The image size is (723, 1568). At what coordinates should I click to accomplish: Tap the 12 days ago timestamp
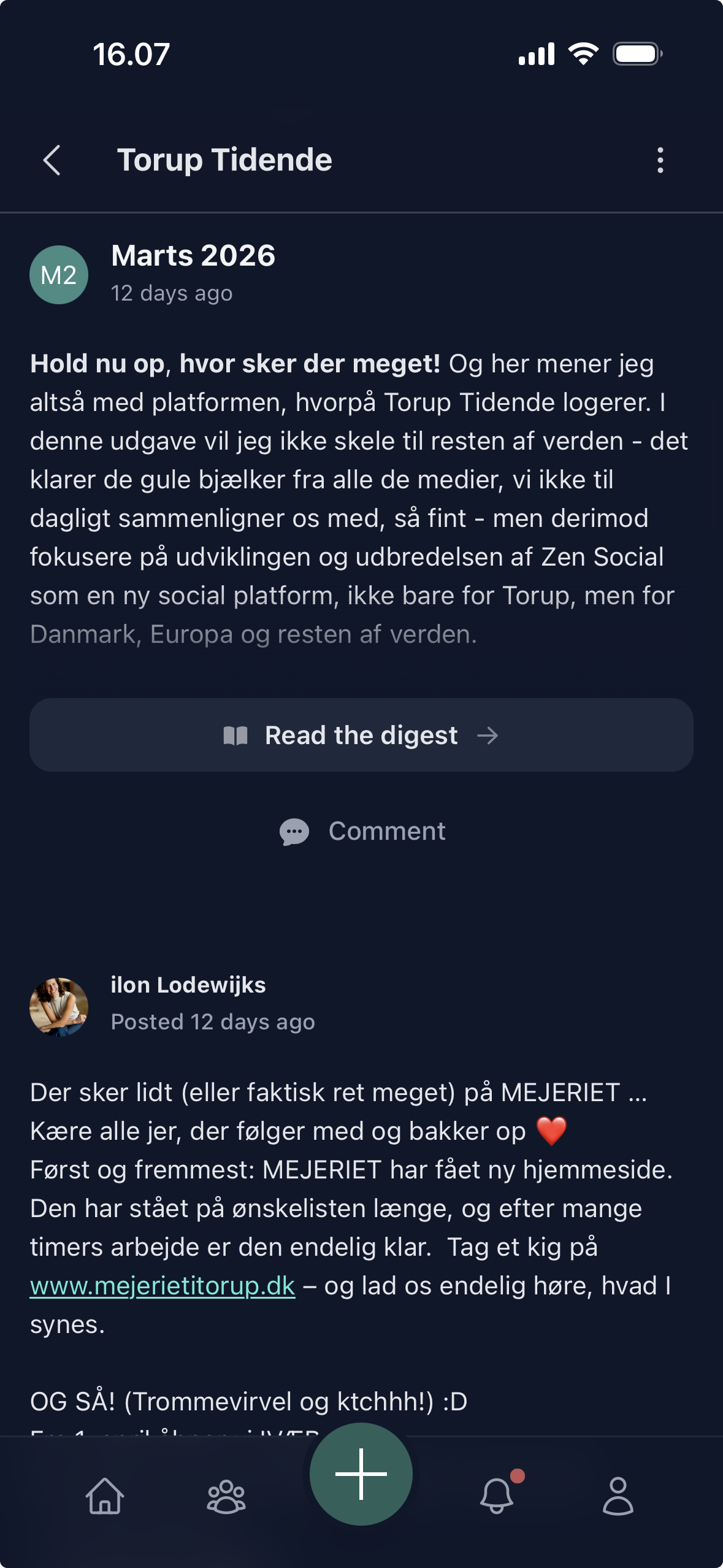pos(171,293)
